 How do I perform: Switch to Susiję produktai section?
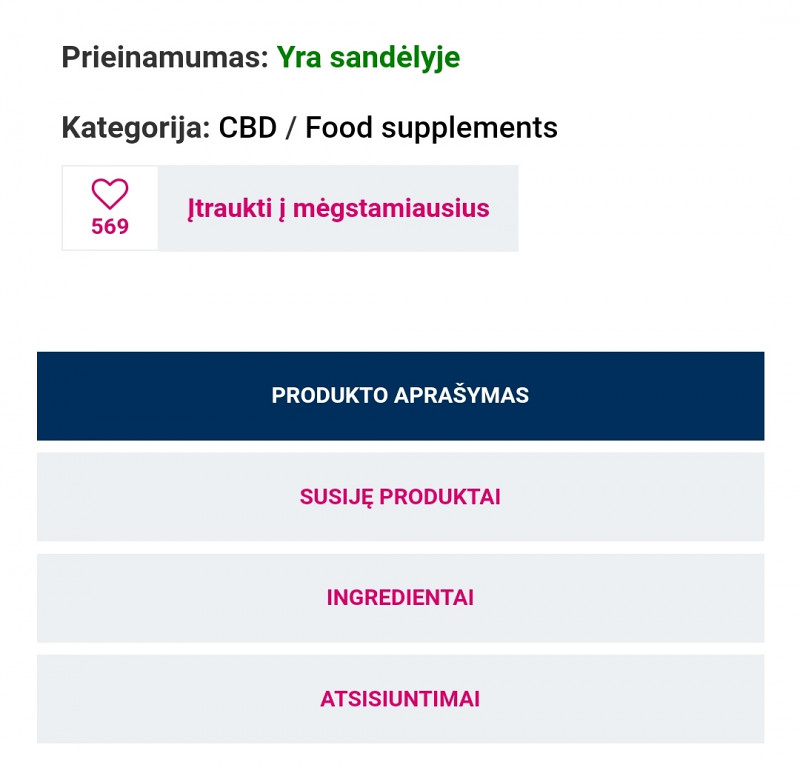401,497
